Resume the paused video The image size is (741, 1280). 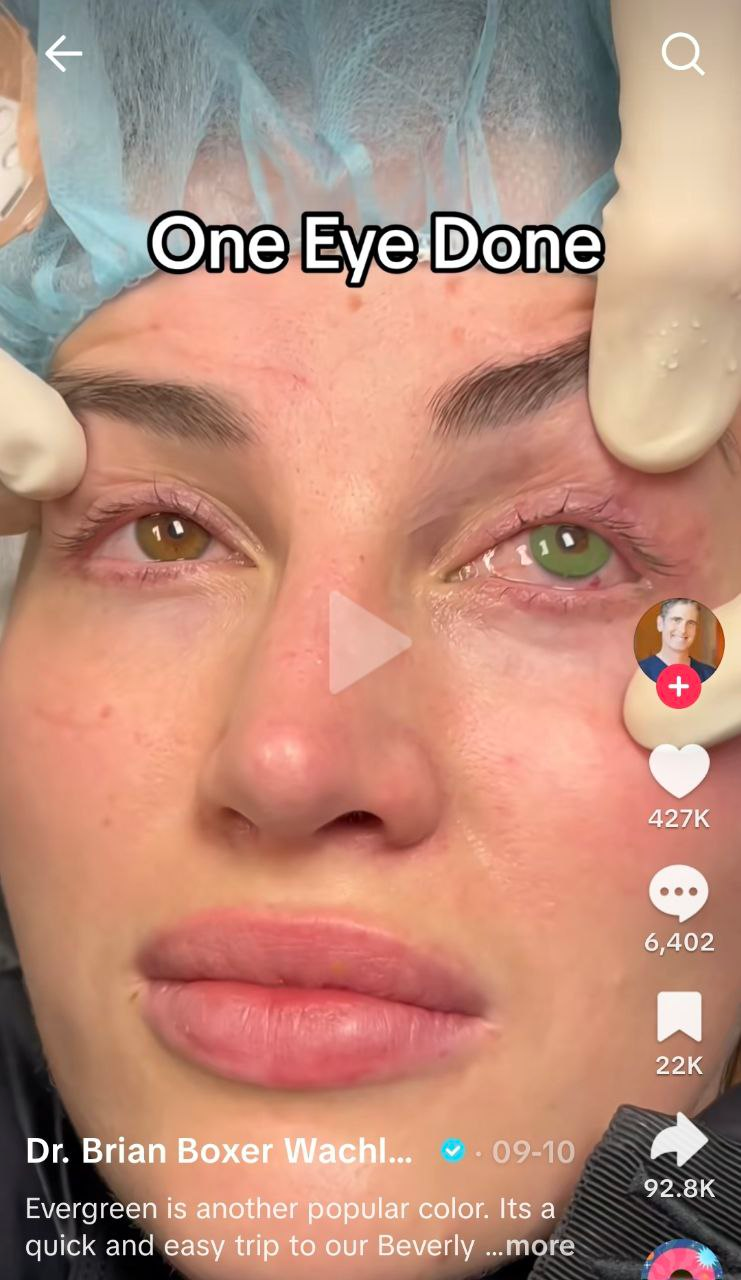(369, 642)
